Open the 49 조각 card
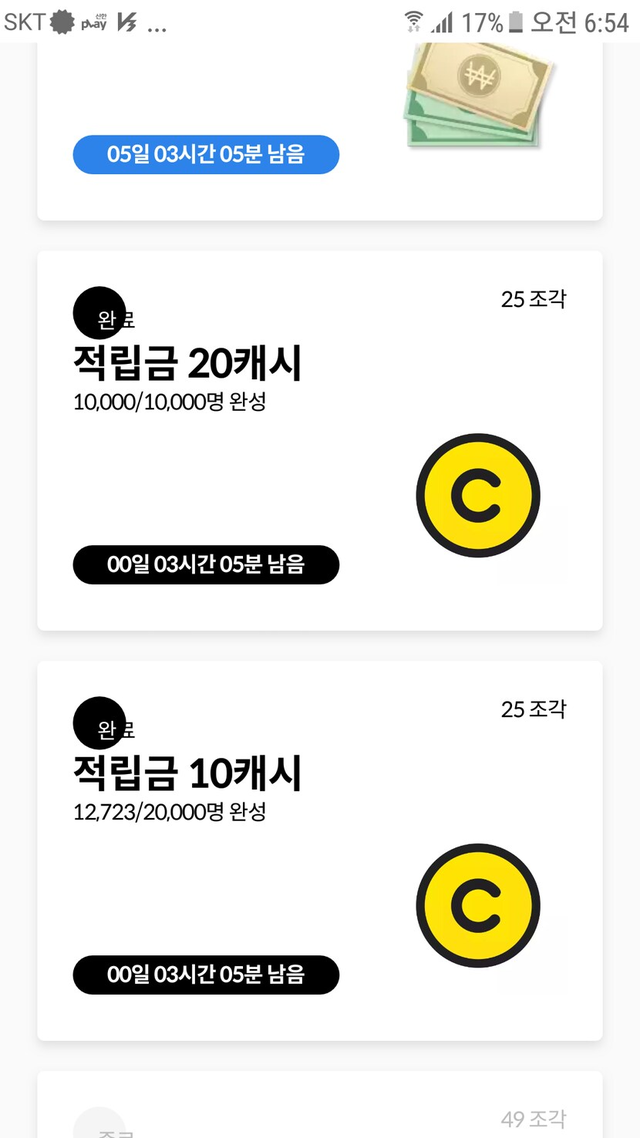Viewport: 640px width, 1138px height. coord(320,1108)
